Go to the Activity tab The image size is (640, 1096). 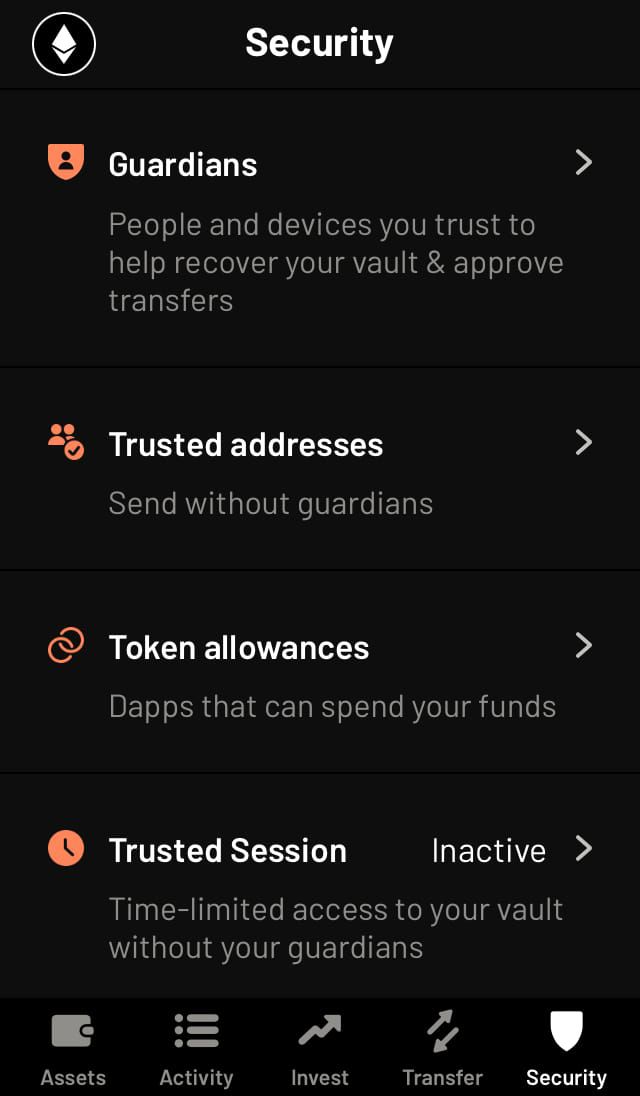pos(196,1048)
